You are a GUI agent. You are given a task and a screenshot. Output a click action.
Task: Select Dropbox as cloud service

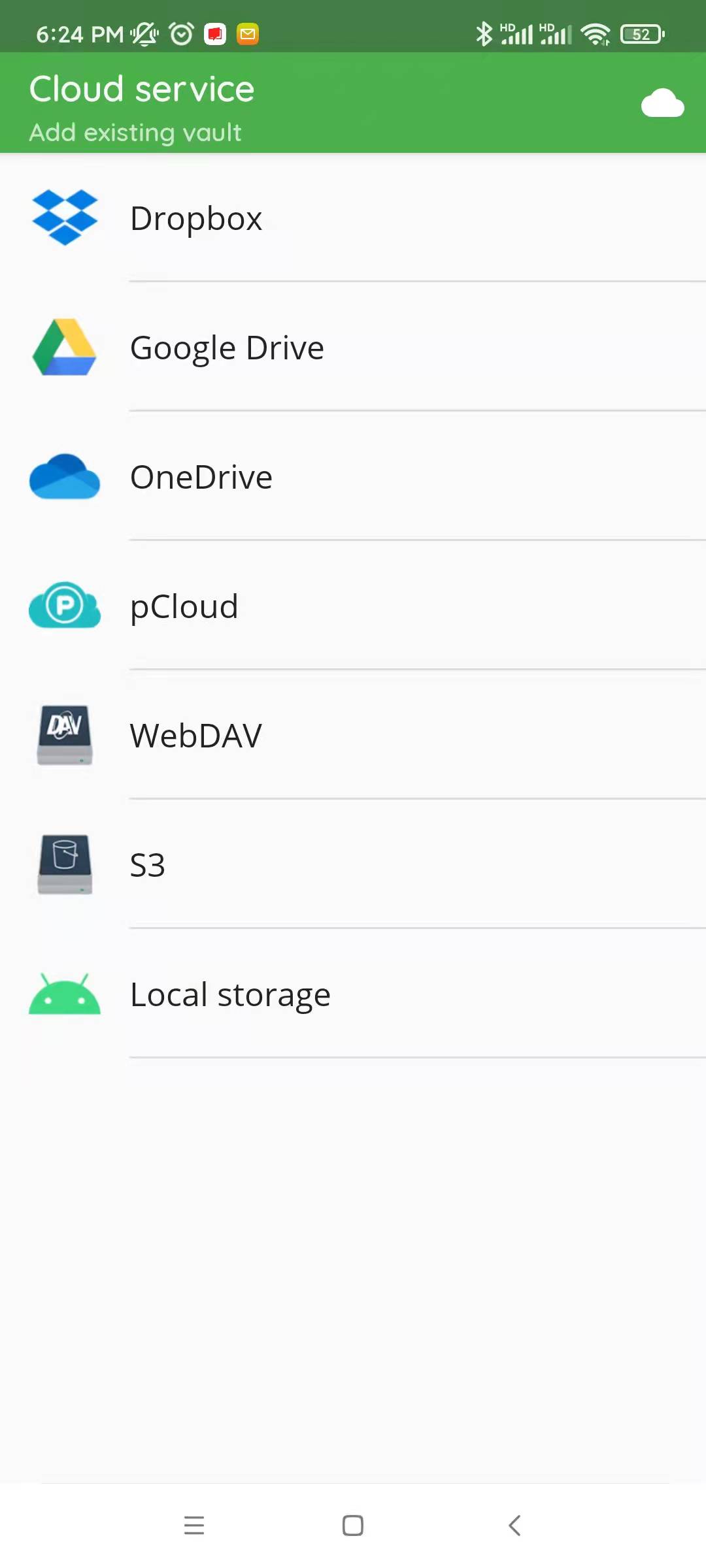(x=353, y=218)
